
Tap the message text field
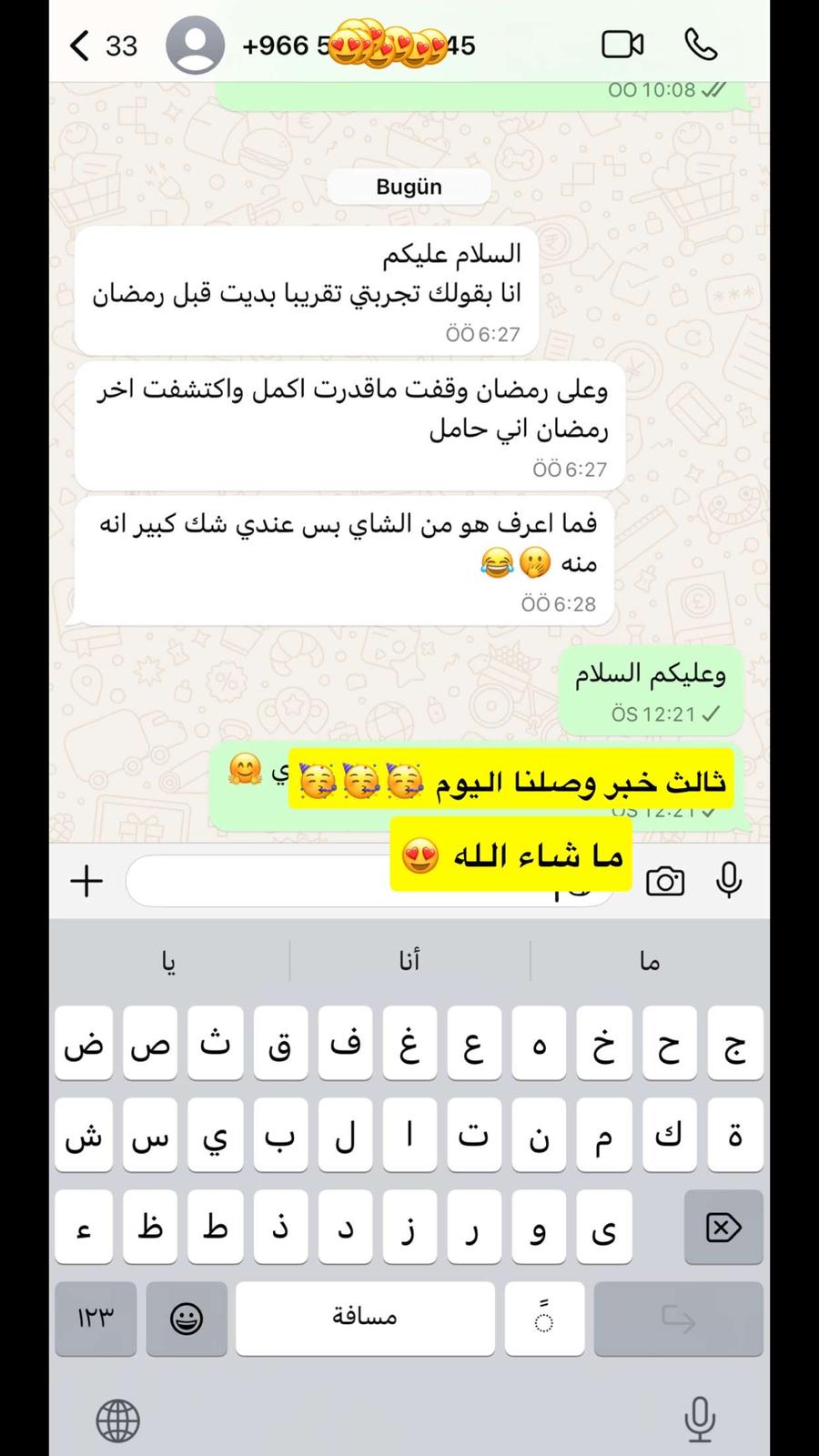coord(264,881)
